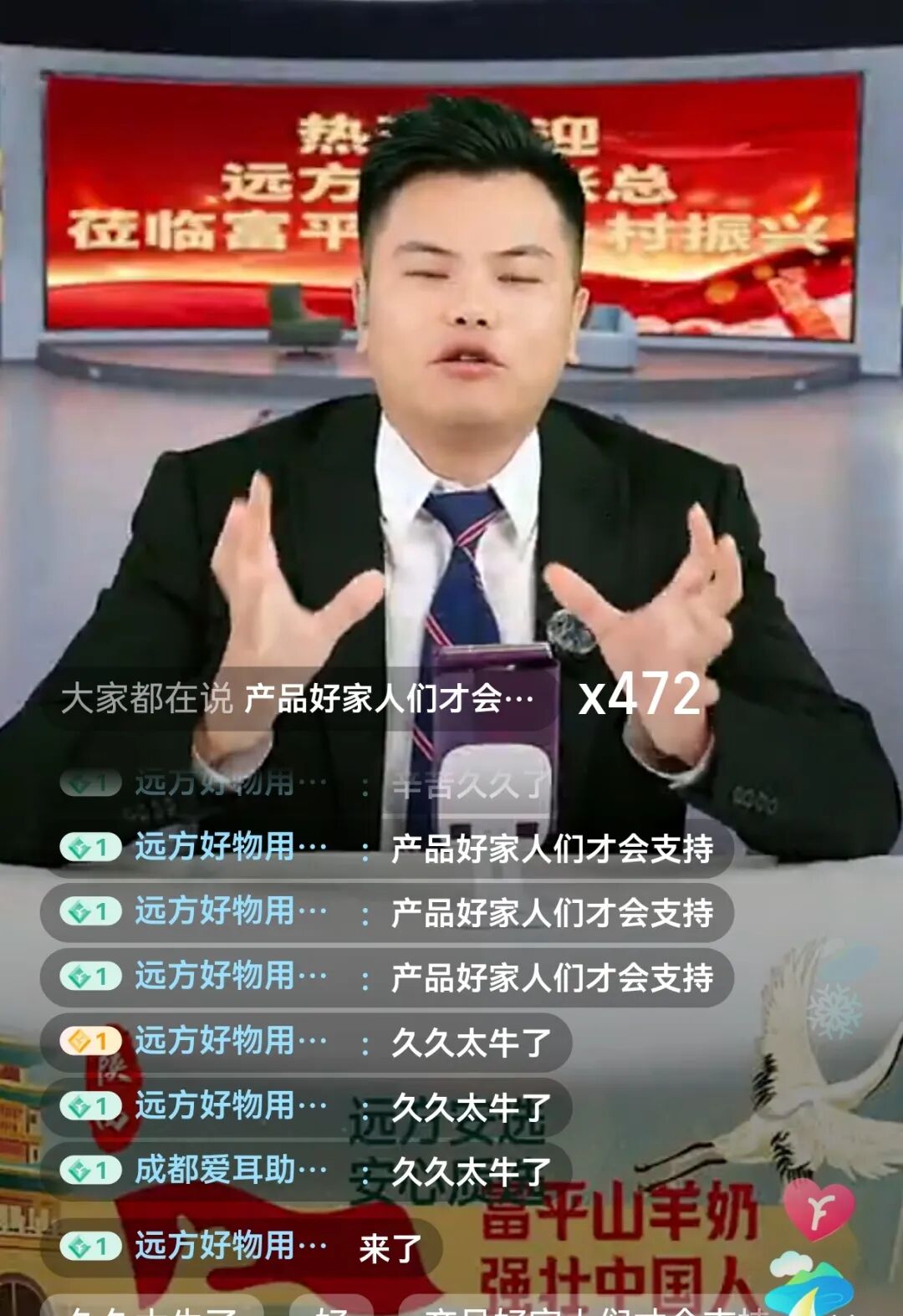Image resolution: width=903 pixels, height=1316 pixels.
Task: Tap the 来了 comment by 远方好物用…
Action: pos(242,1247)
